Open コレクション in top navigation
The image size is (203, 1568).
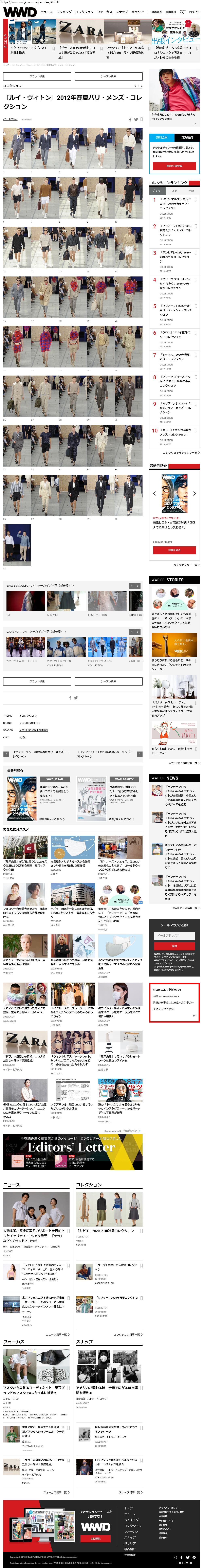click(84, 12)
